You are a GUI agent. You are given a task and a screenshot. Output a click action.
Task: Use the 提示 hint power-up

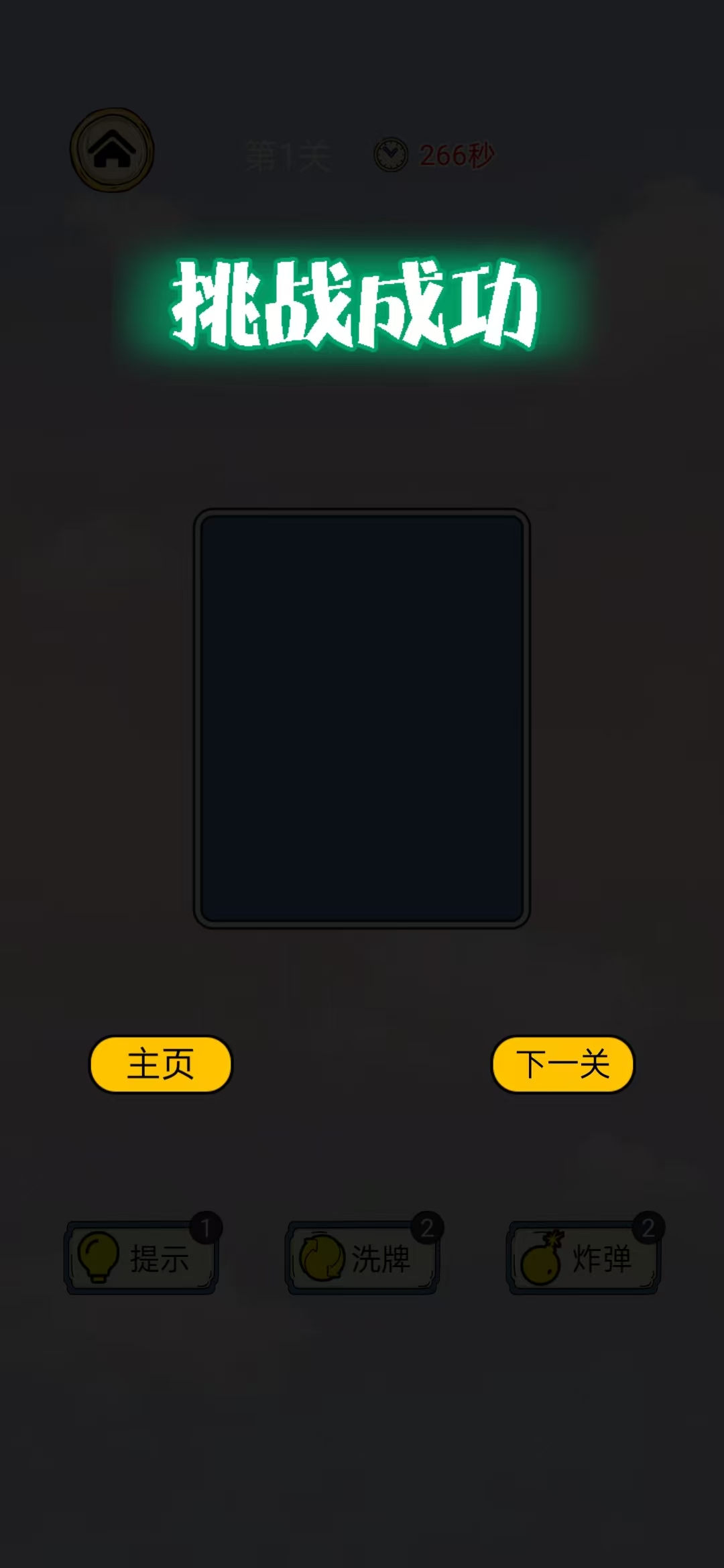(x=141, y=1258)
